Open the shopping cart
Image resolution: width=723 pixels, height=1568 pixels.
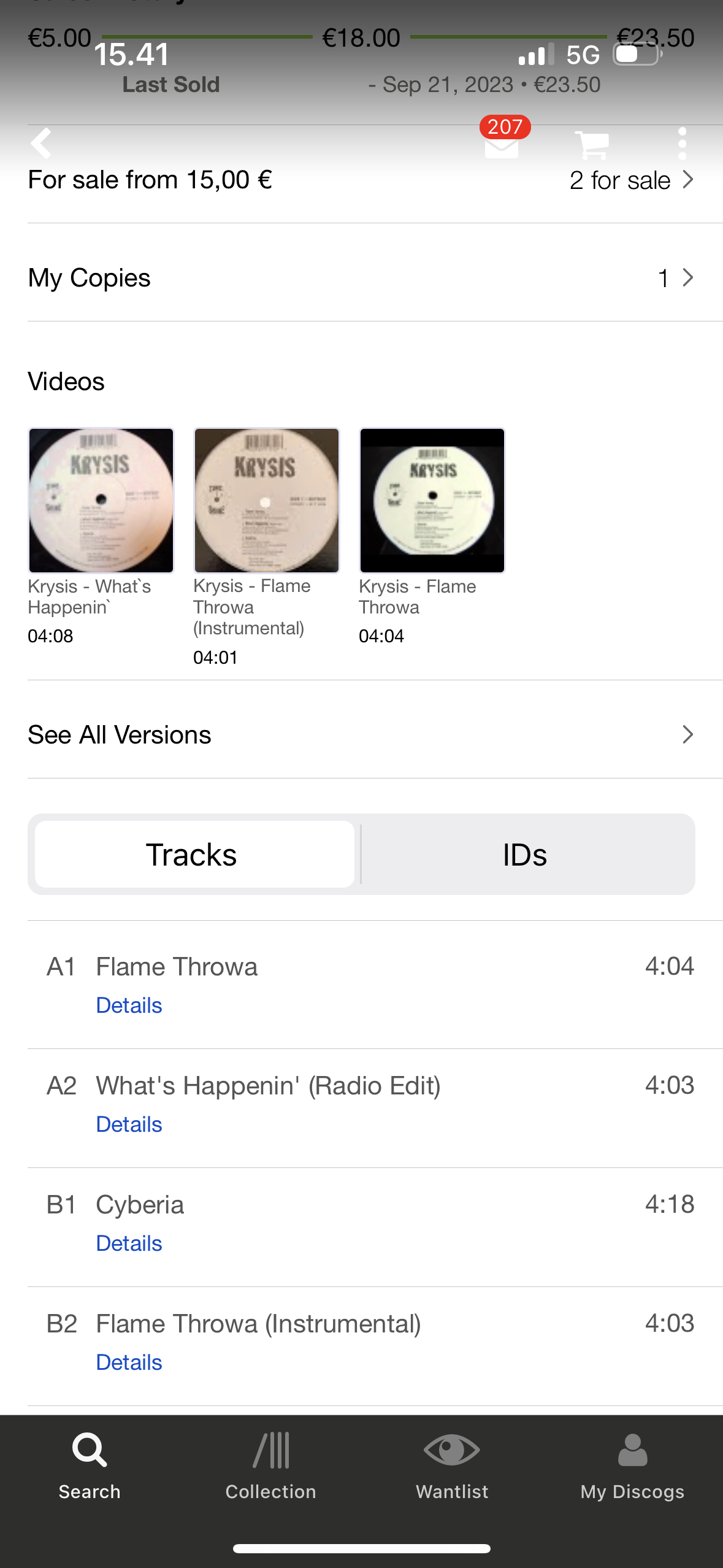point(591,145)
